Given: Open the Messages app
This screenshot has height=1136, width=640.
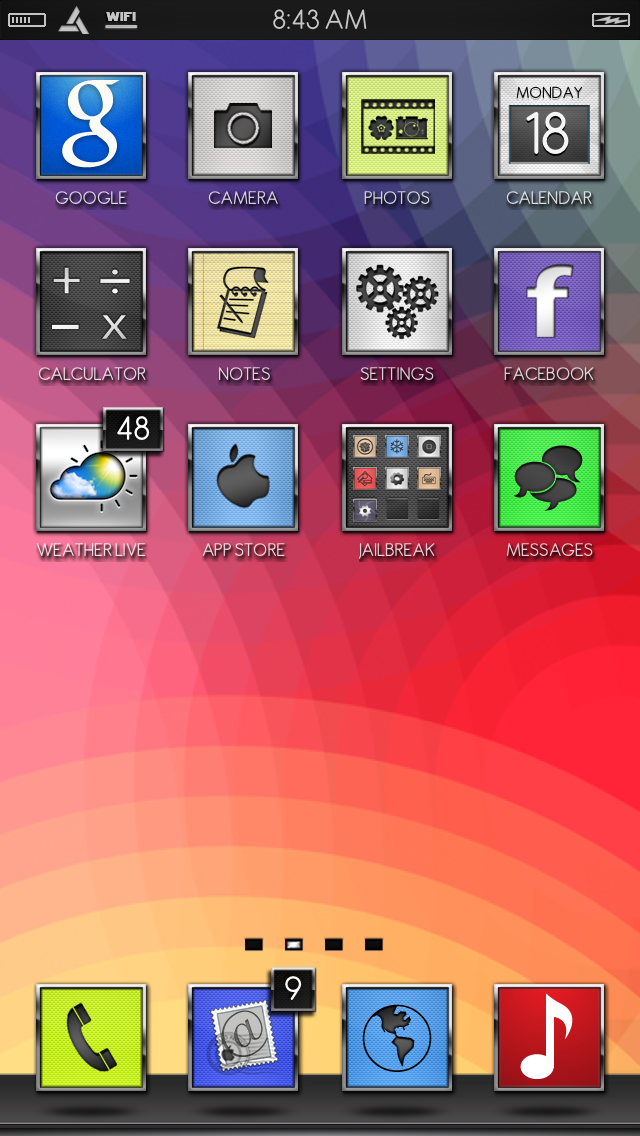Looking at the screenshot, I should [x=549, y=477].
